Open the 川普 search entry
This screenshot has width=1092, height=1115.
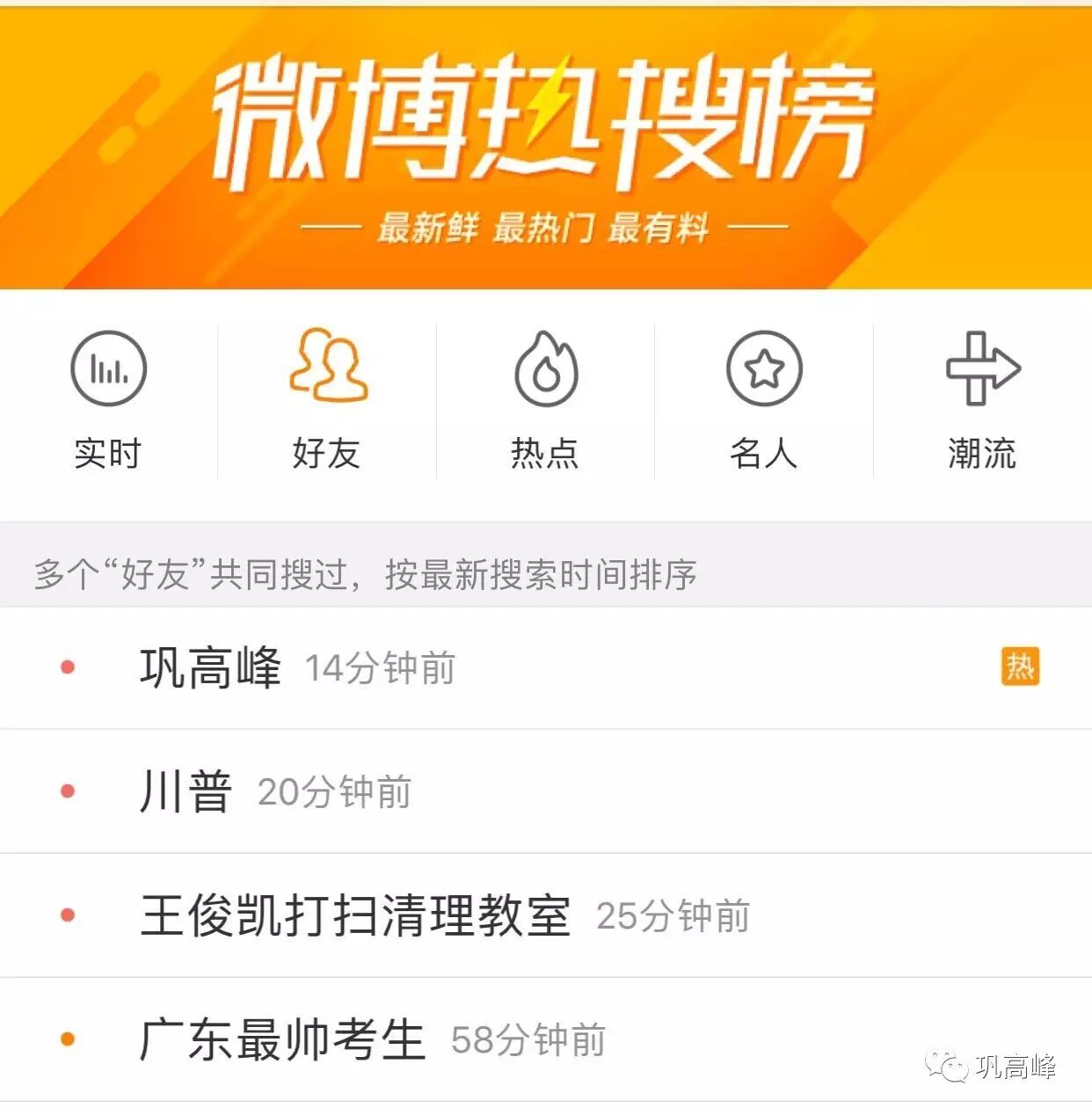click(186, 791)
